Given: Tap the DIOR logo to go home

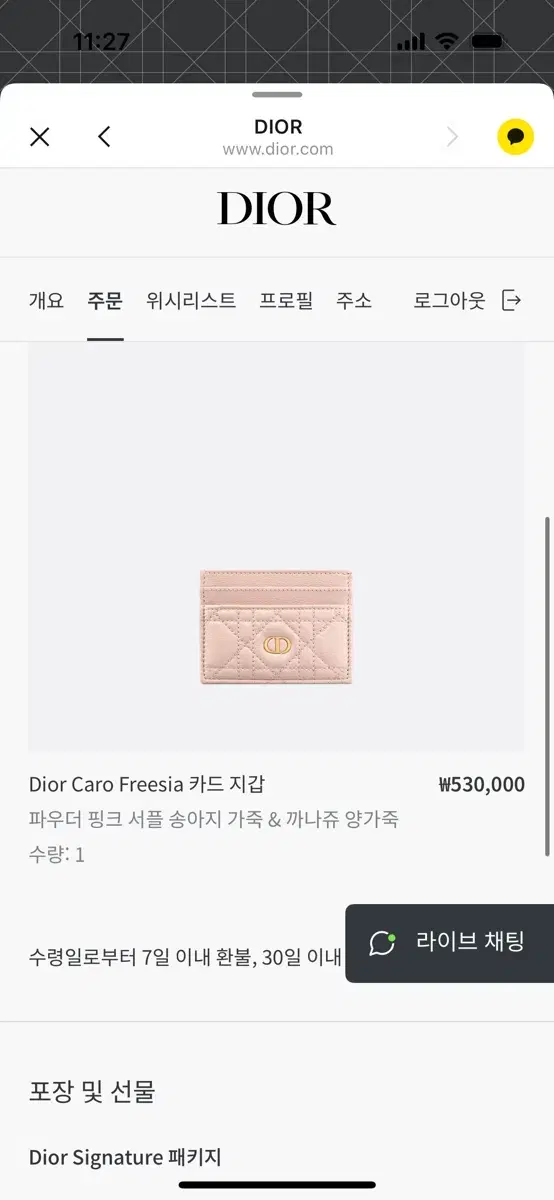Looking at the screenshot, I should (x=277, y=209).
